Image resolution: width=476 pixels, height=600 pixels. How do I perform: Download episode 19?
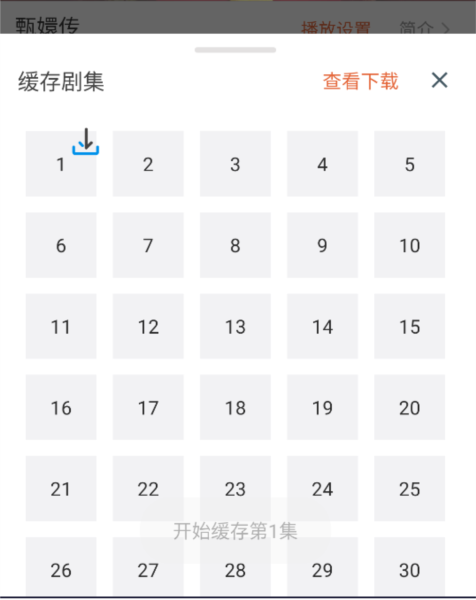click(323, 408)
